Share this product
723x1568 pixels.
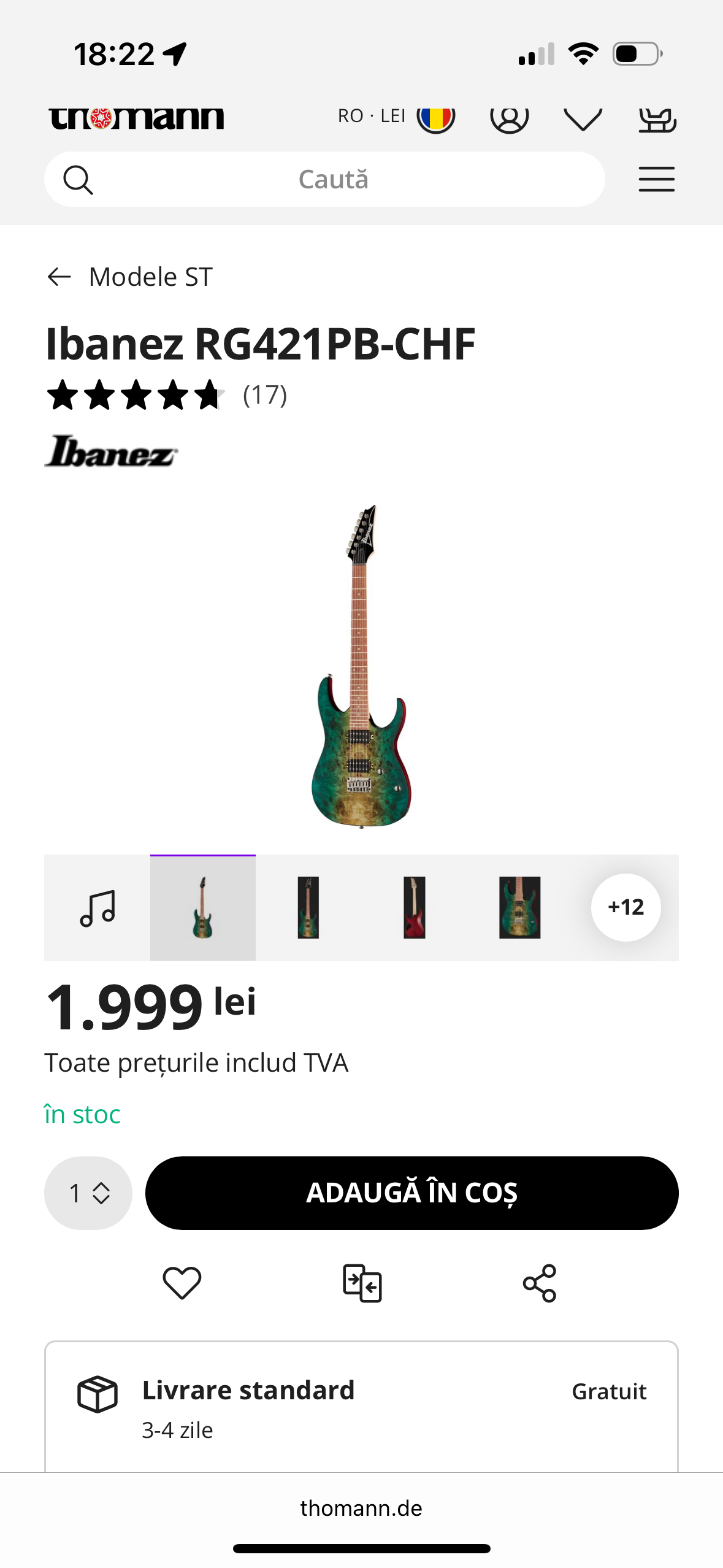coord(540,1283)
